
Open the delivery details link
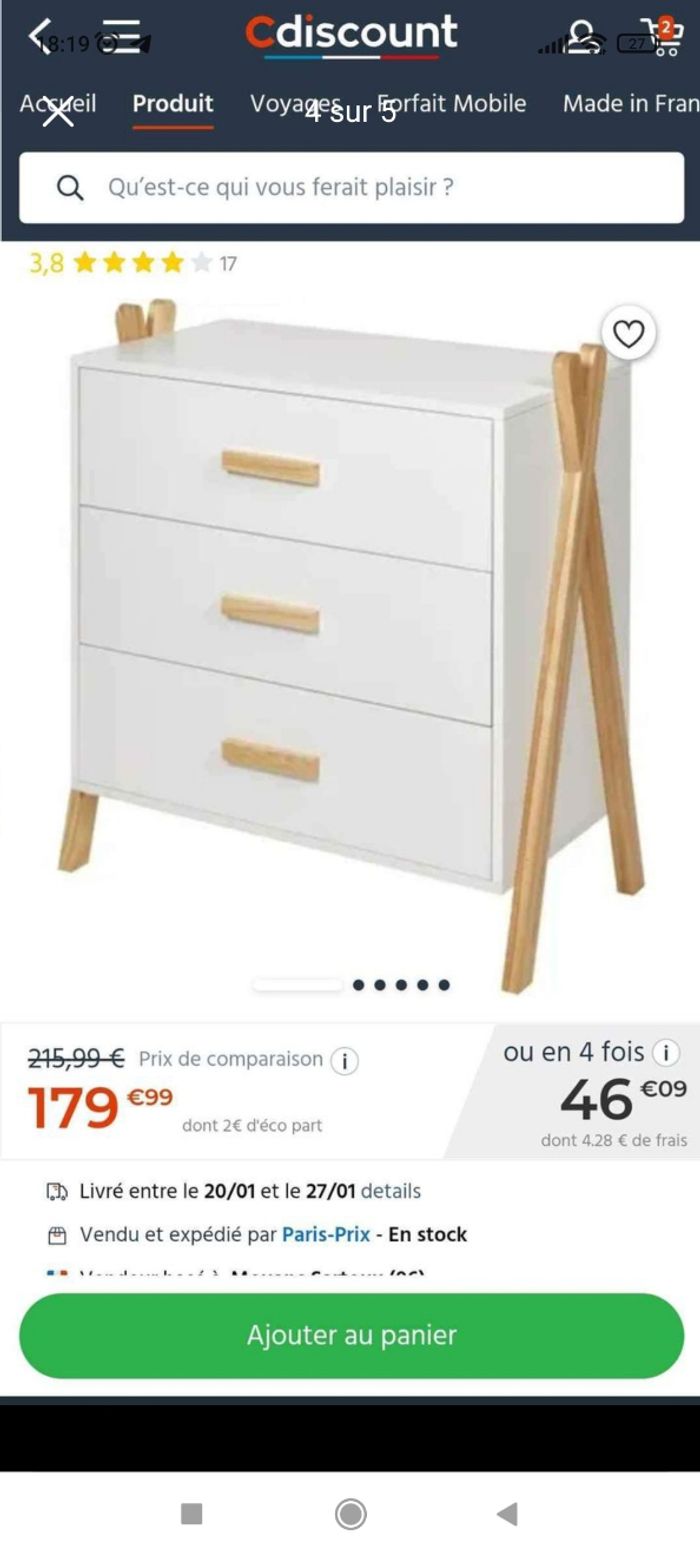point(390,1191)
